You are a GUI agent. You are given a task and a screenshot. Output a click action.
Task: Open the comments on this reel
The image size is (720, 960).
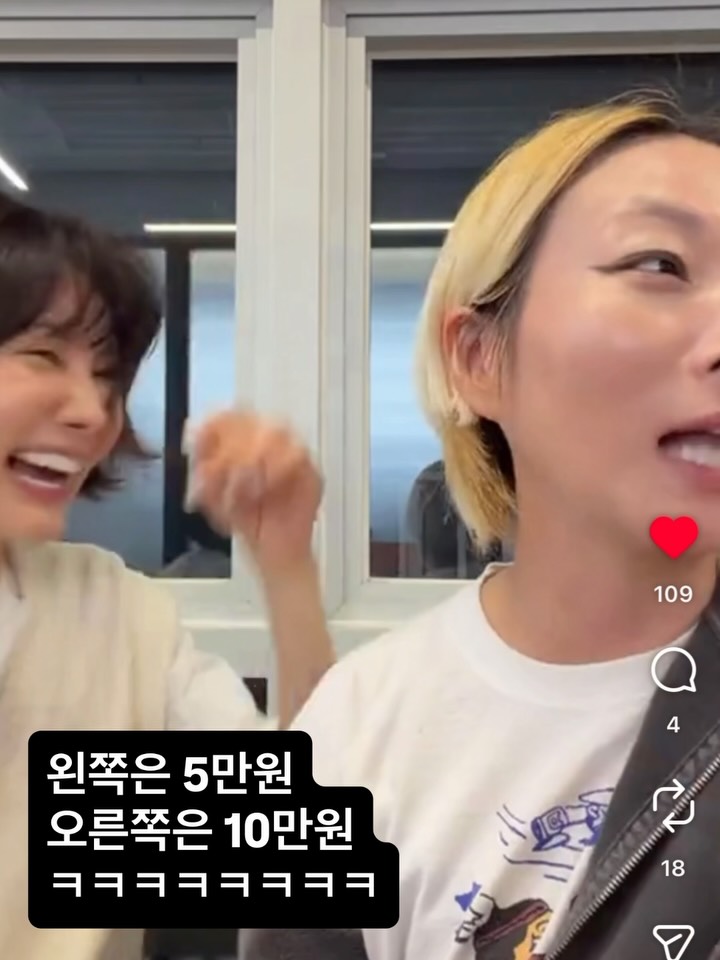coord(673,671)
